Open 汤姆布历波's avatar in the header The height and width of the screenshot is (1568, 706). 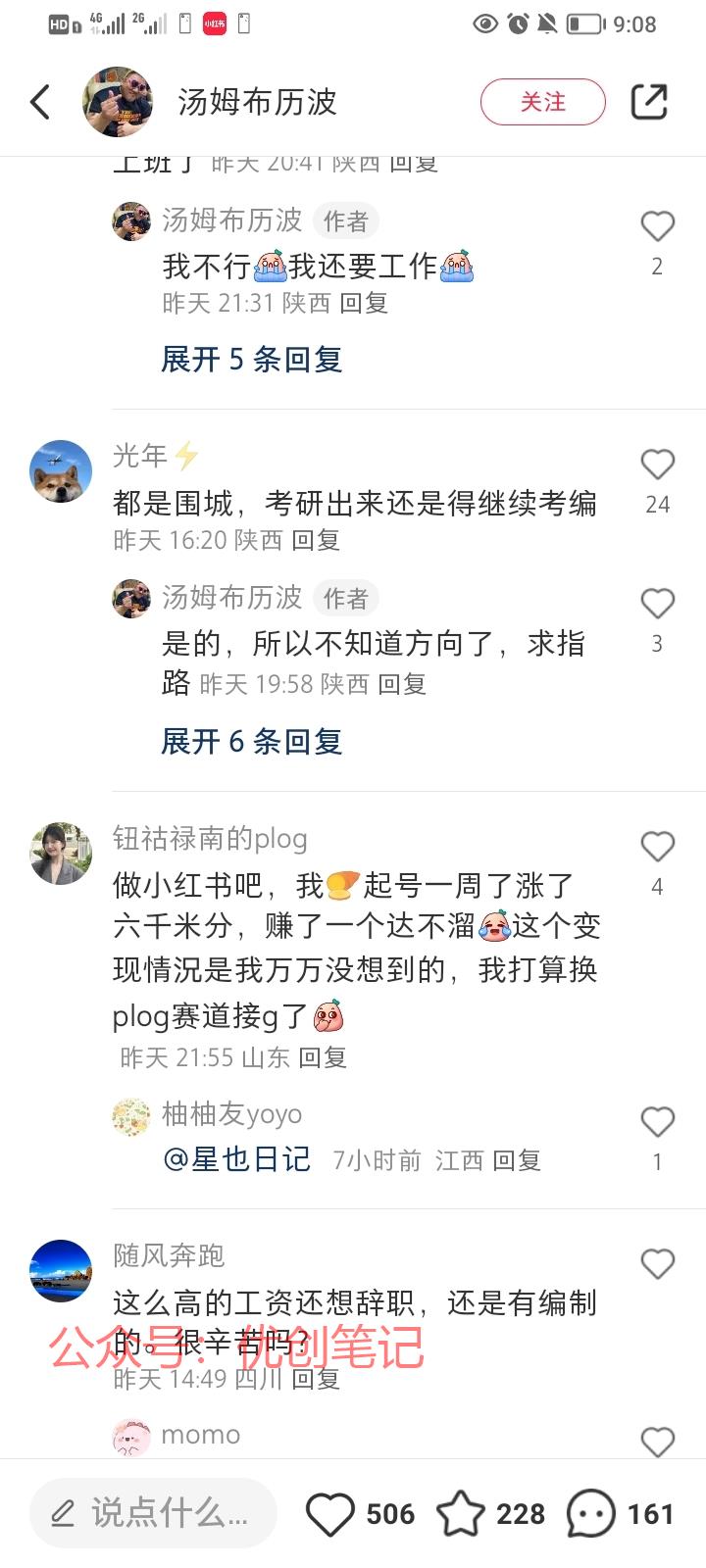click(x=118, y=102)
